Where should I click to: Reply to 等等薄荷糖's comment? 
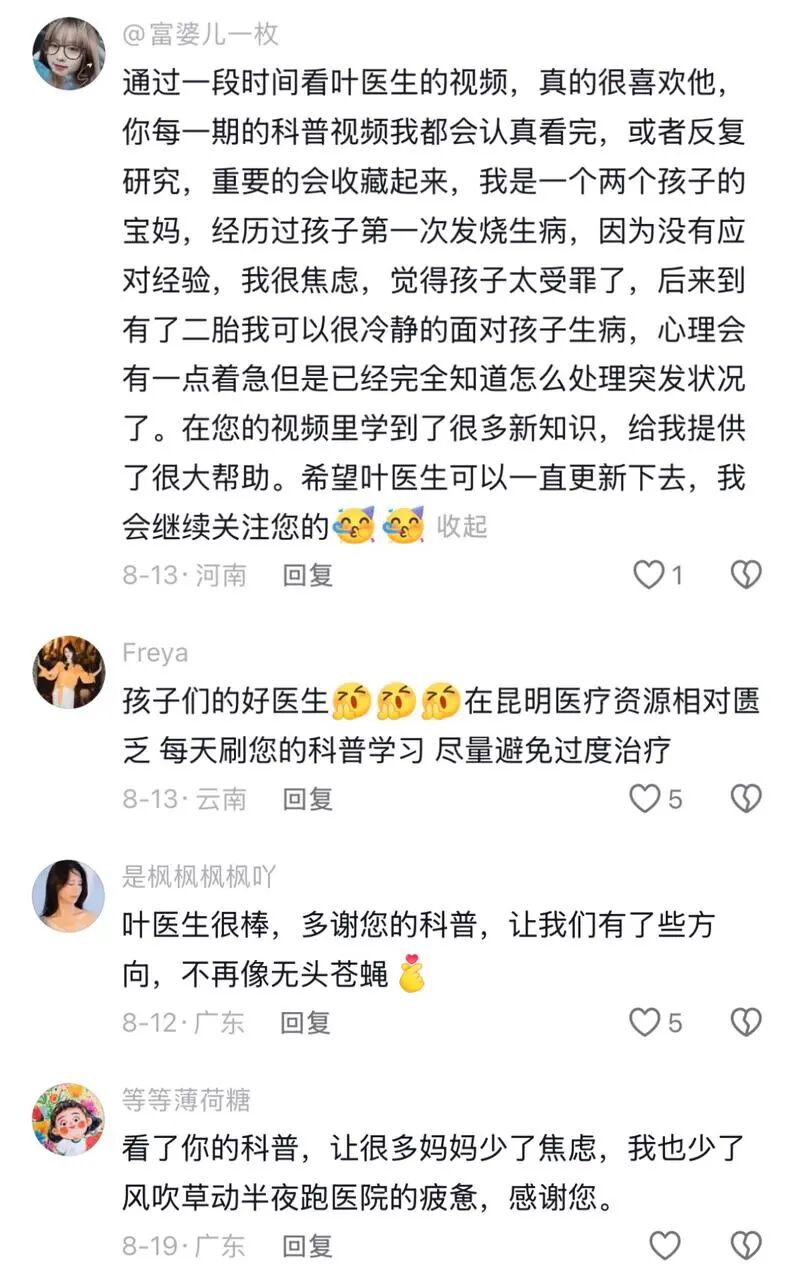coord(308,1246)
